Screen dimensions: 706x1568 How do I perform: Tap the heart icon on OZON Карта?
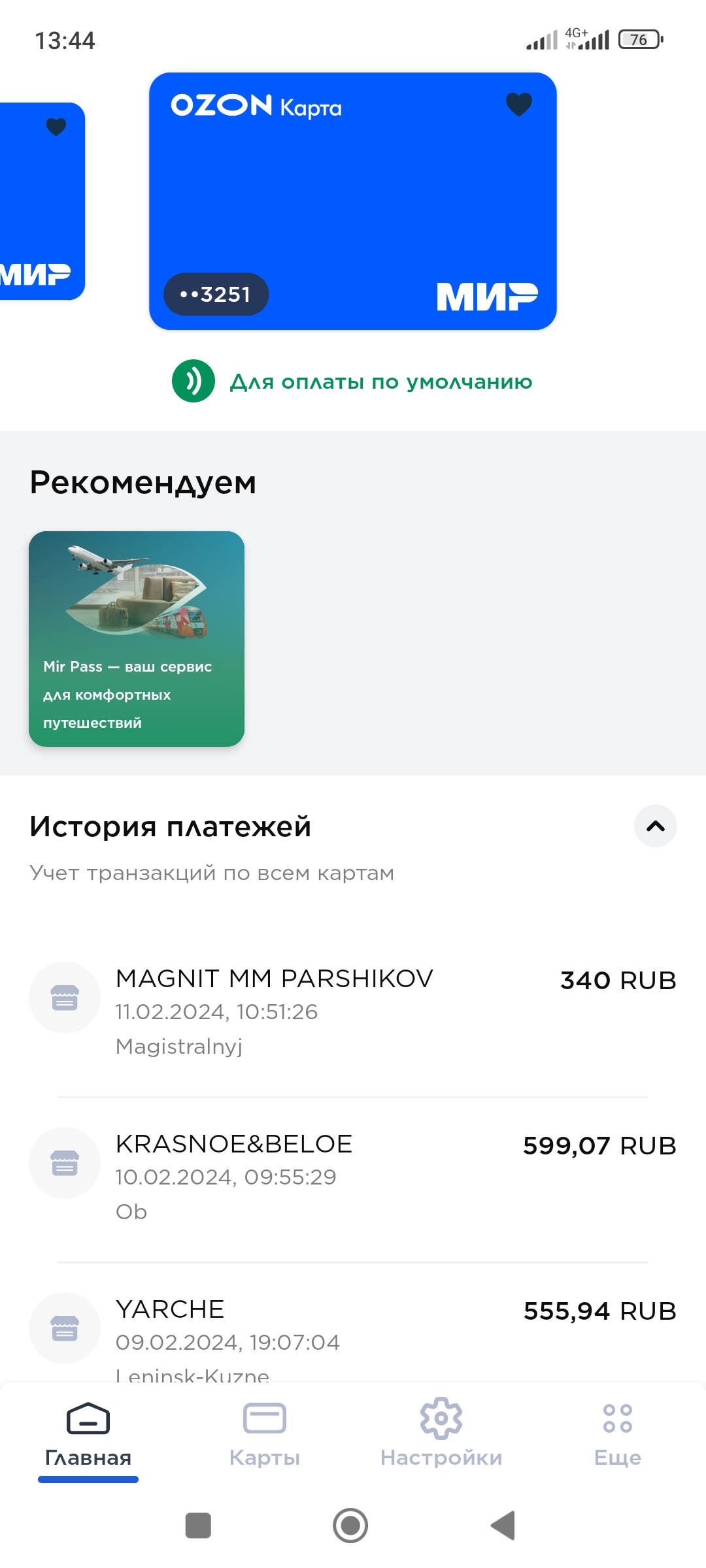(519, 105)
